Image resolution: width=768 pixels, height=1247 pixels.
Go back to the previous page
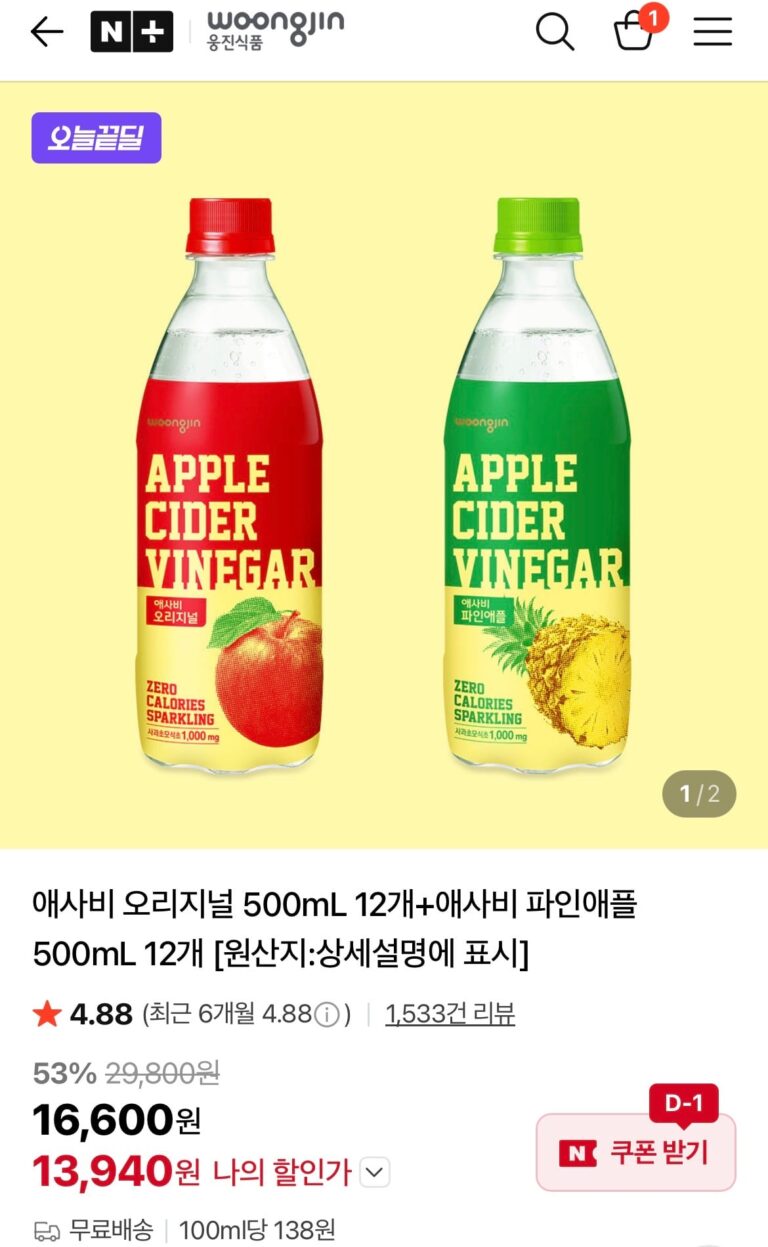[47, 32]
